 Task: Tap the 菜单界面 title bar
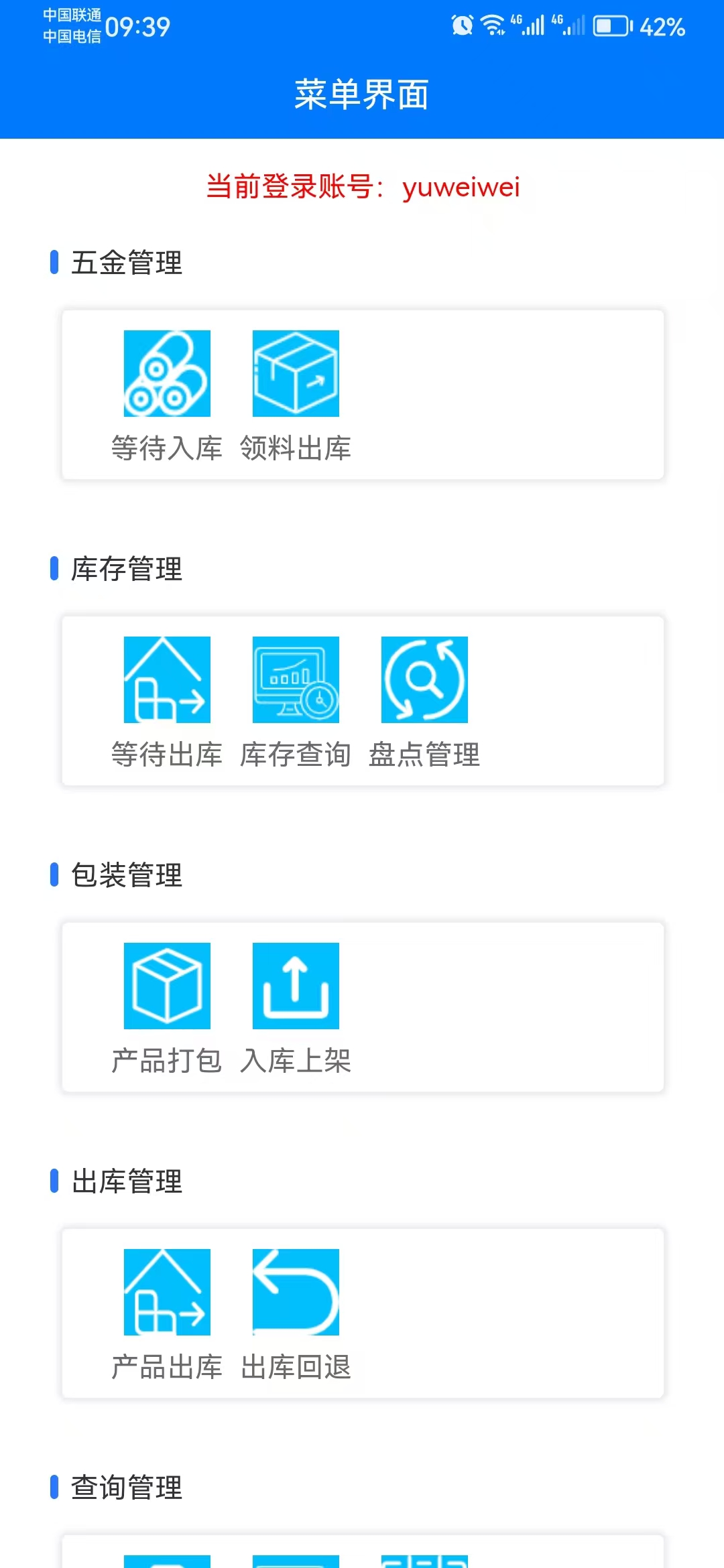pos(362,95)
